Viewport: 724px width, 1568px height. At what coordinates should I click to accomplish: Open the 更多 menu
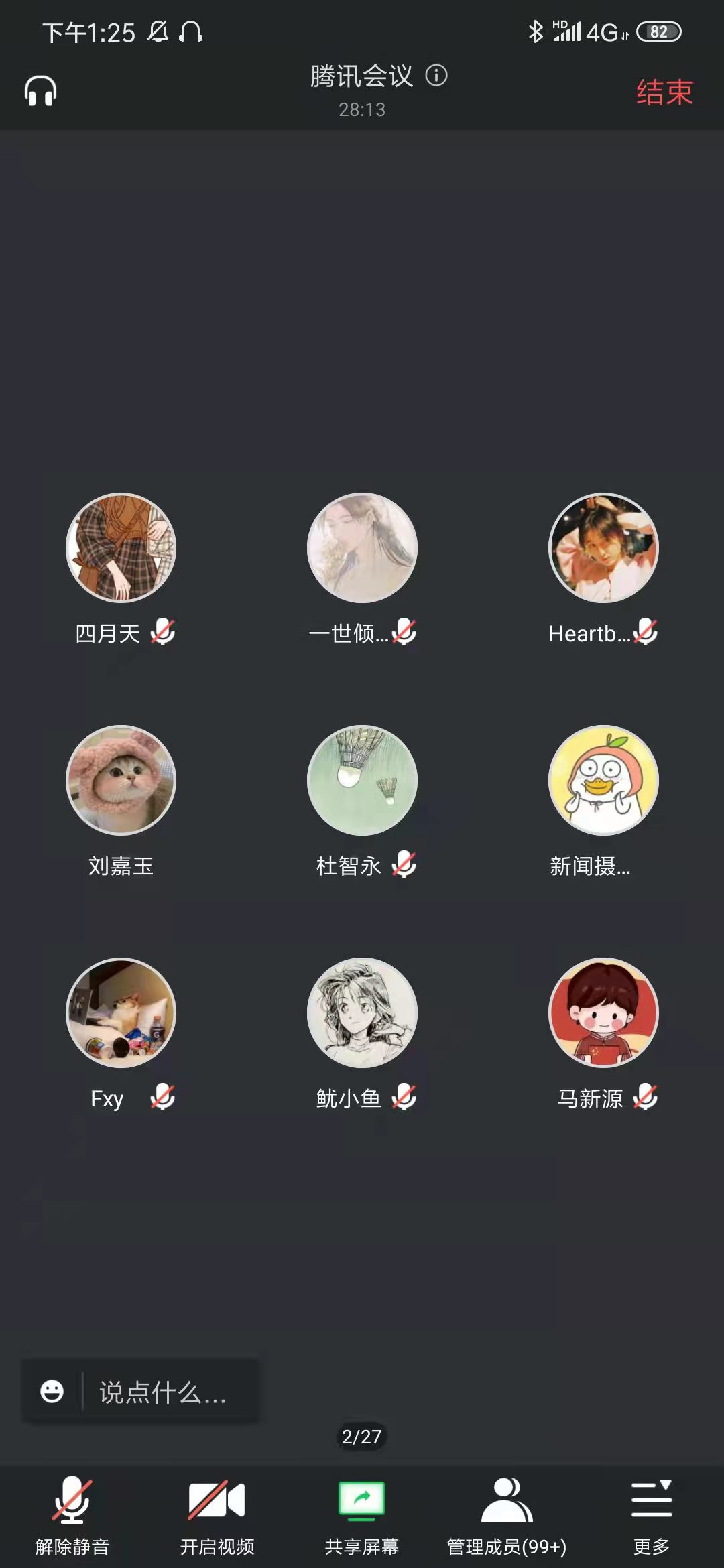pyautogui.click(x=651, y=1515)
